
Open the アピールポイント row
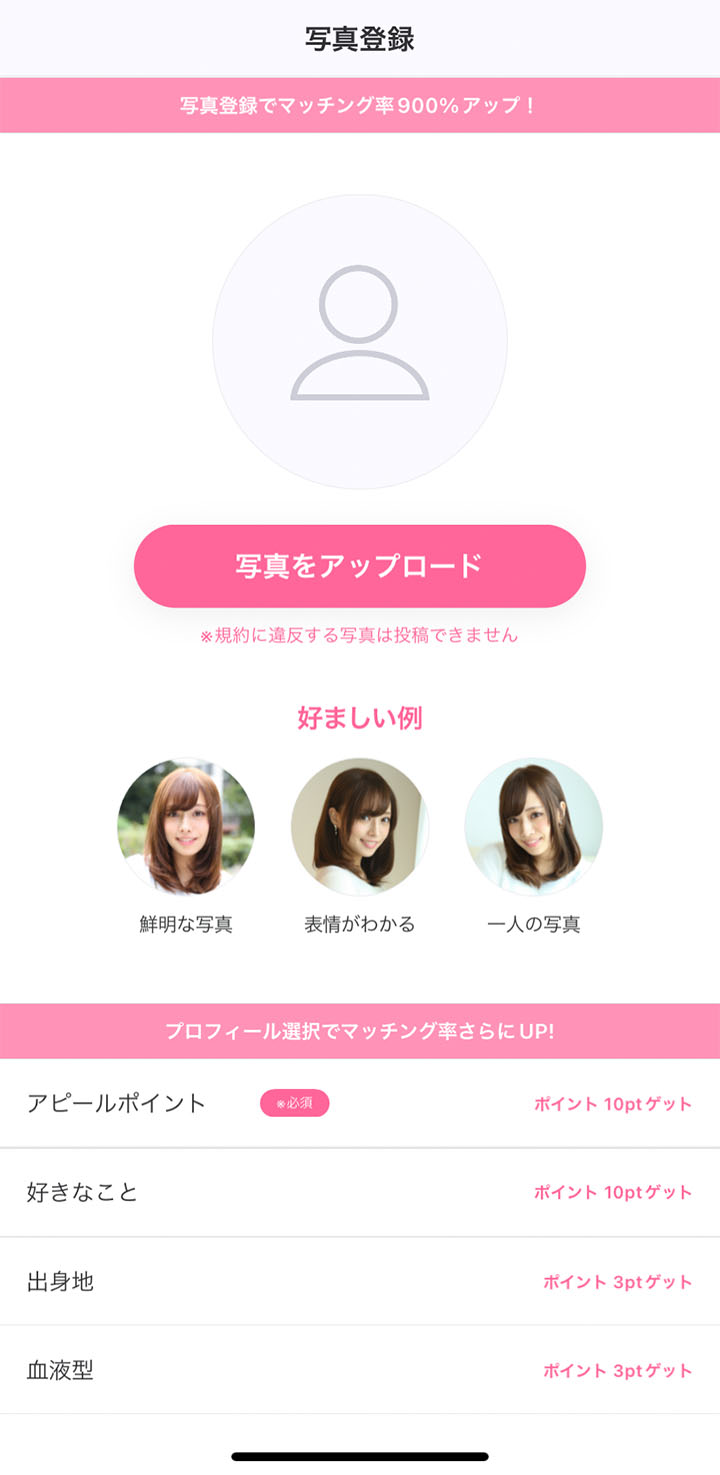pyautogui.click(x=360, y=1104)
